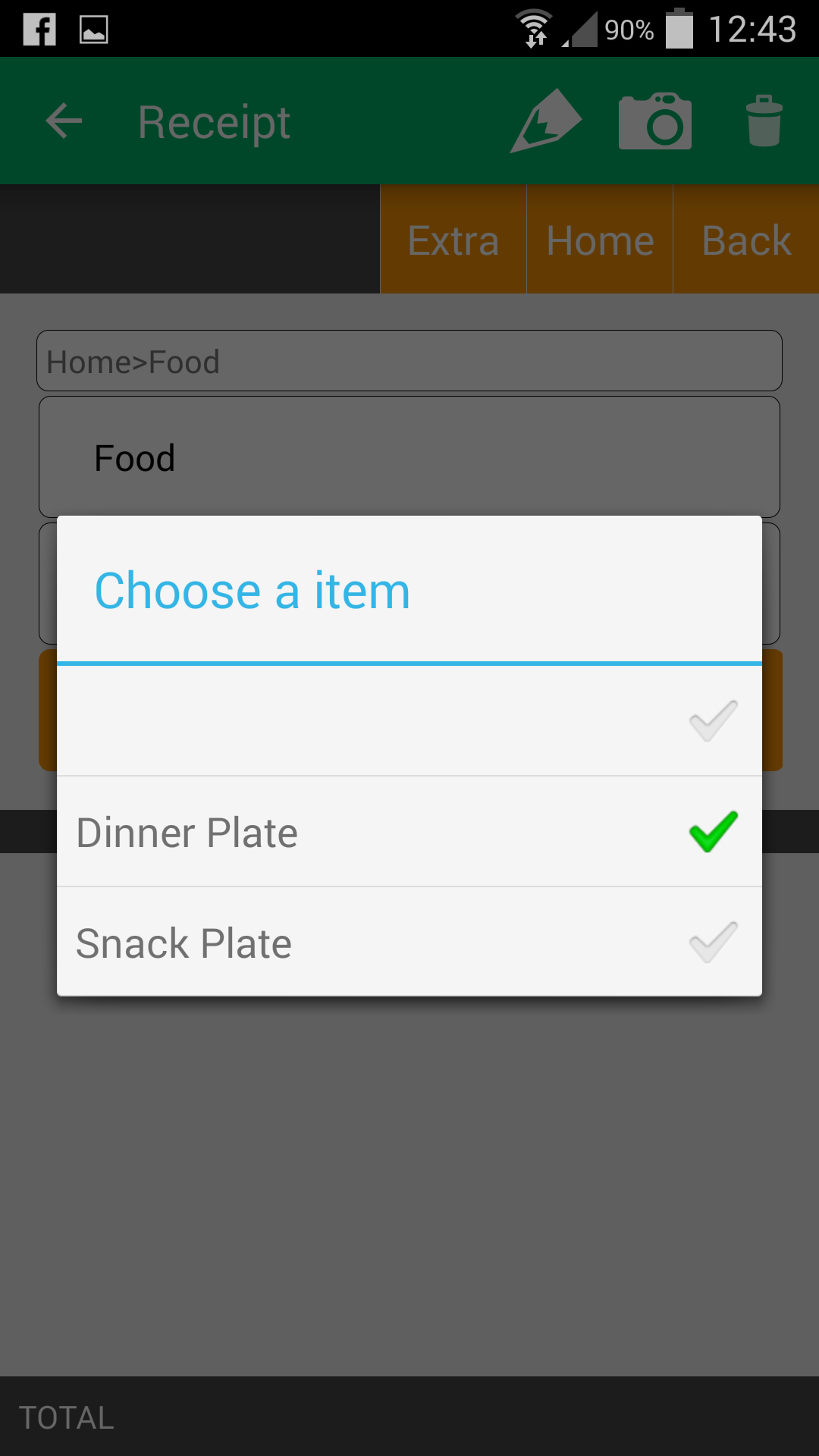Open the pencil edit tool
The height and width of the screenshot is (1456, 819).
[x=546, y=121]
